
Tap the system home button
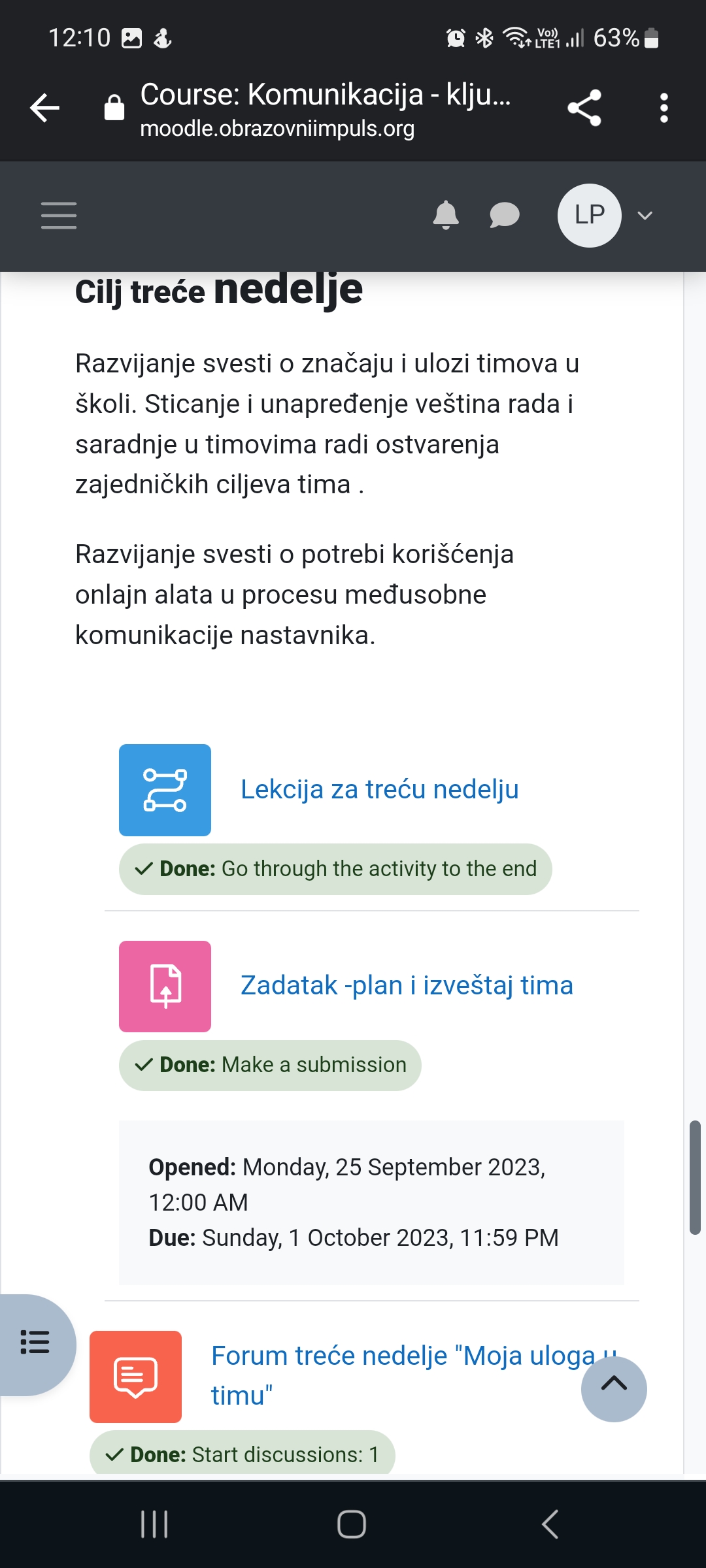click(352, 1524)
